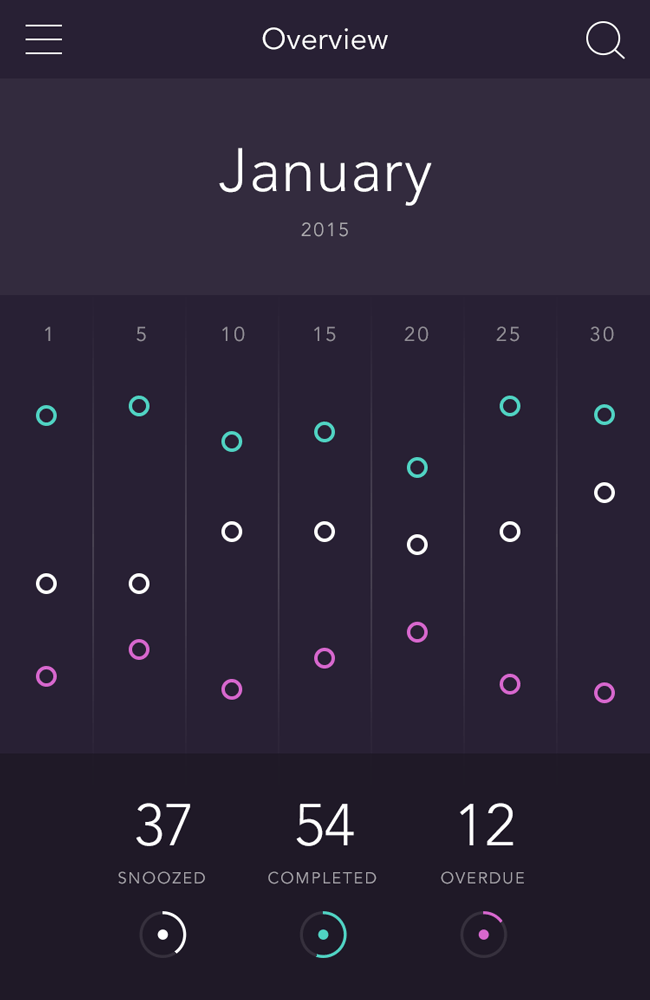Select the day 25 column

click(509, 334)
